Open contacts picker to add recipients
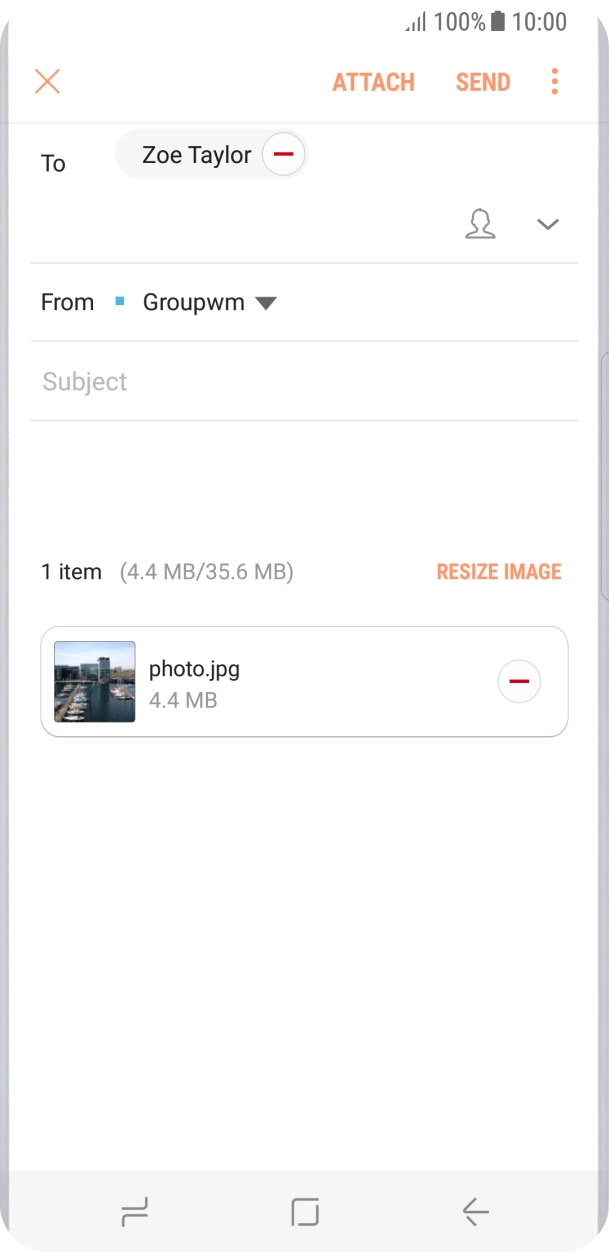Viewport: 609px width, 1252px height. pyautogui.click(x=480, y=224)
